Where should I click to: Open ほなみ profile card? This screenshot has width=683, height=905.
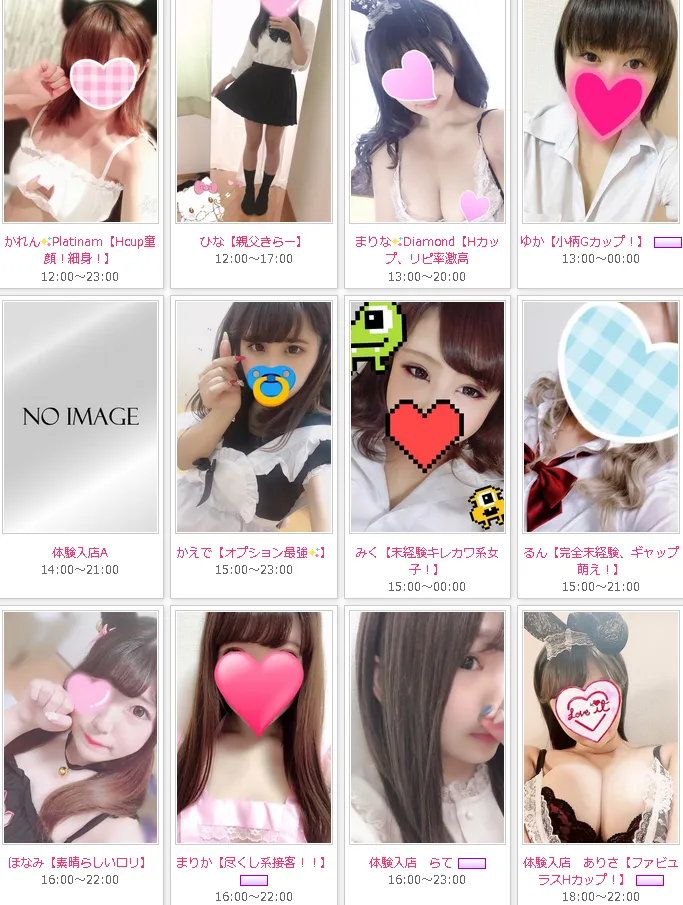[x=80, y=727]
